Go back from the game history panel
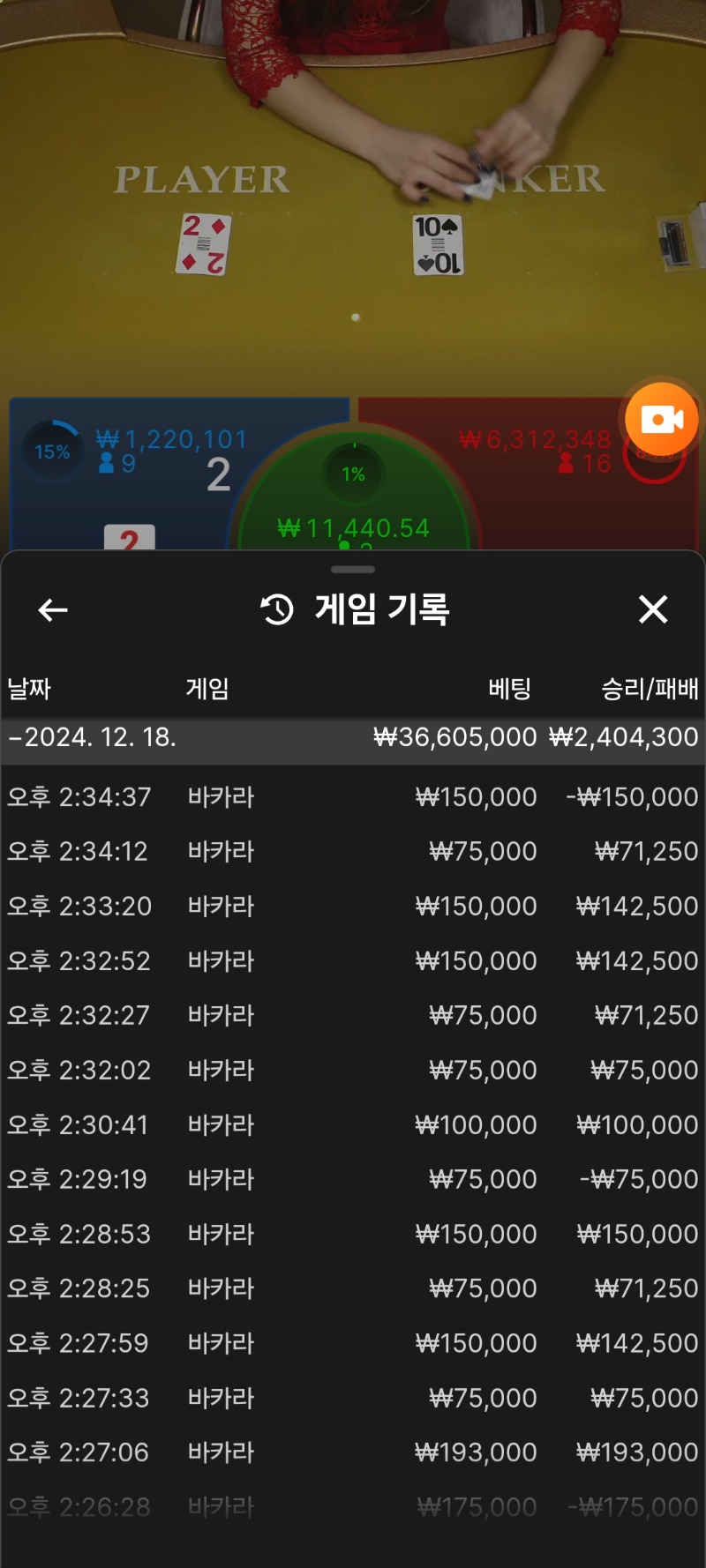 coord(53,609)
